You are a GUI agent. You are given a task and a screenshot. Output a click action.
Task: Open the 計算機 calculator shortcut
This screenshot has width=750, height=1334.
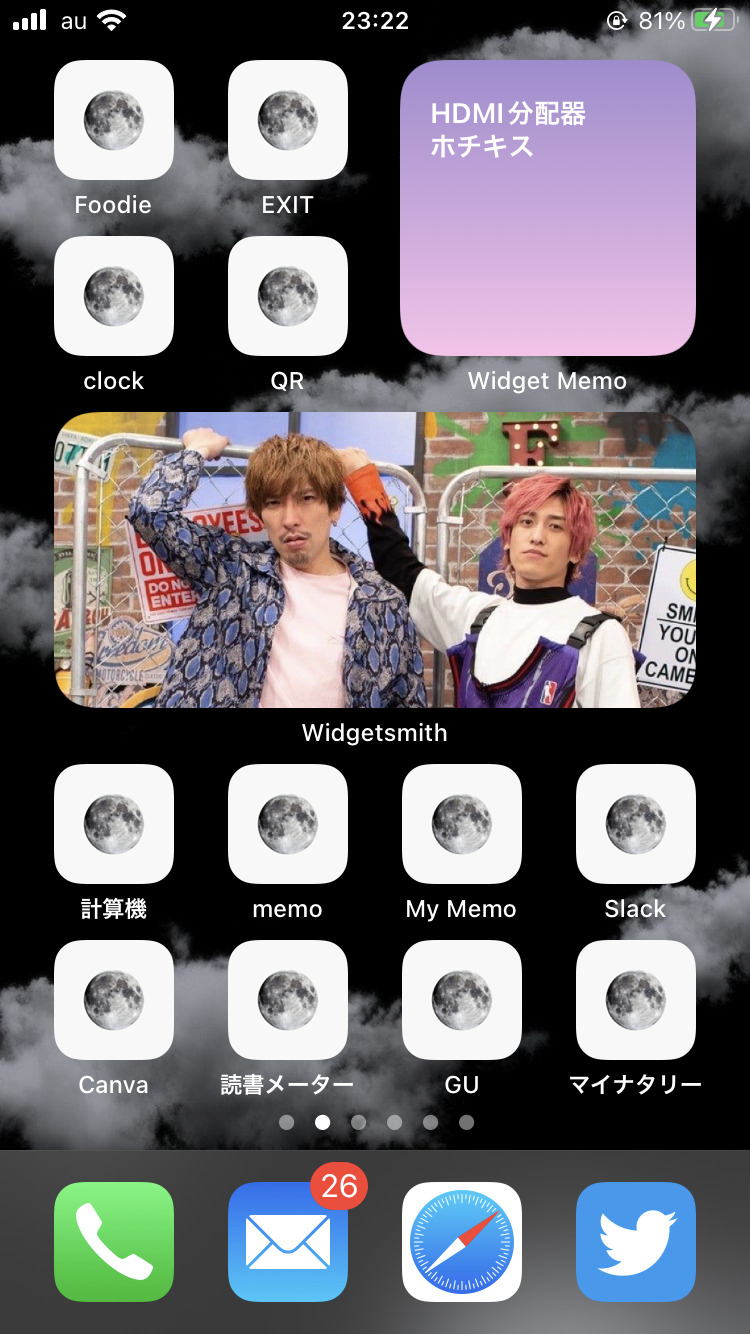tap(114, 824)
